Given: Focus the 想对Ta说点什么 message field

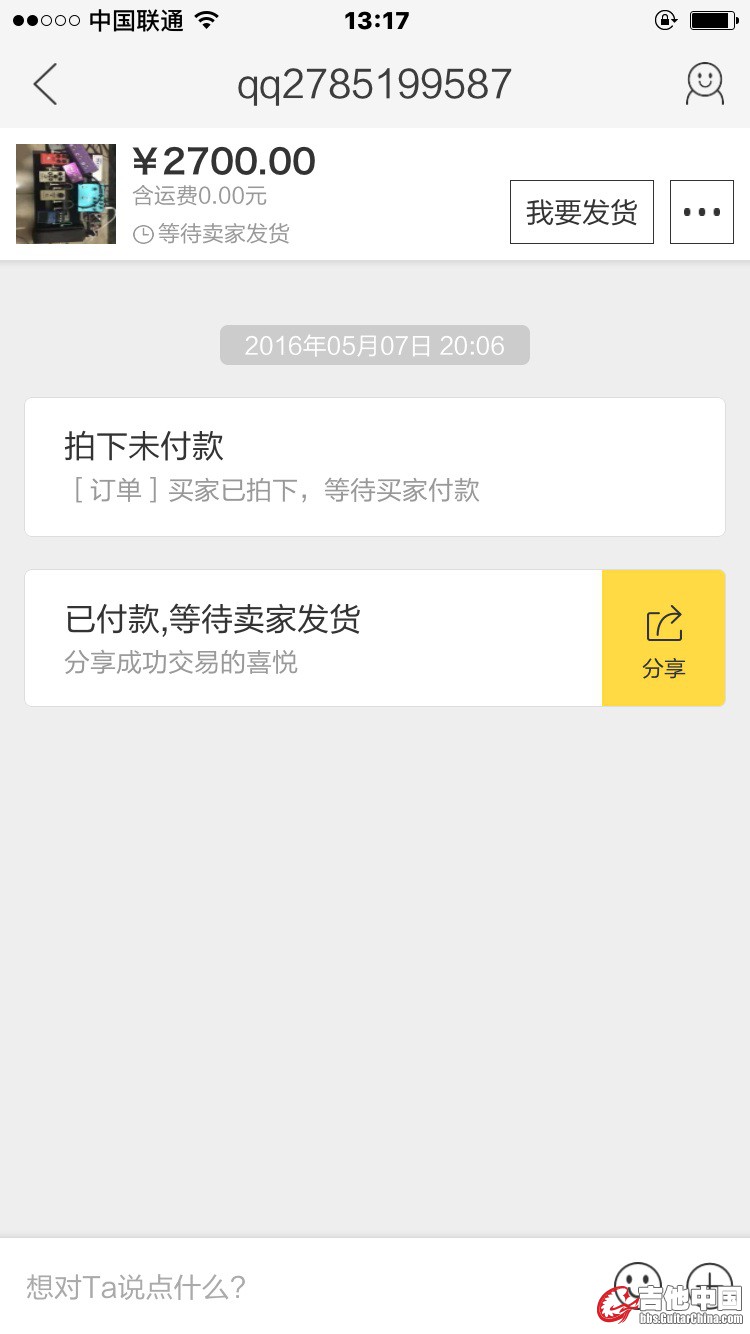Looking at the screenshot, I should click(300, 1286).
